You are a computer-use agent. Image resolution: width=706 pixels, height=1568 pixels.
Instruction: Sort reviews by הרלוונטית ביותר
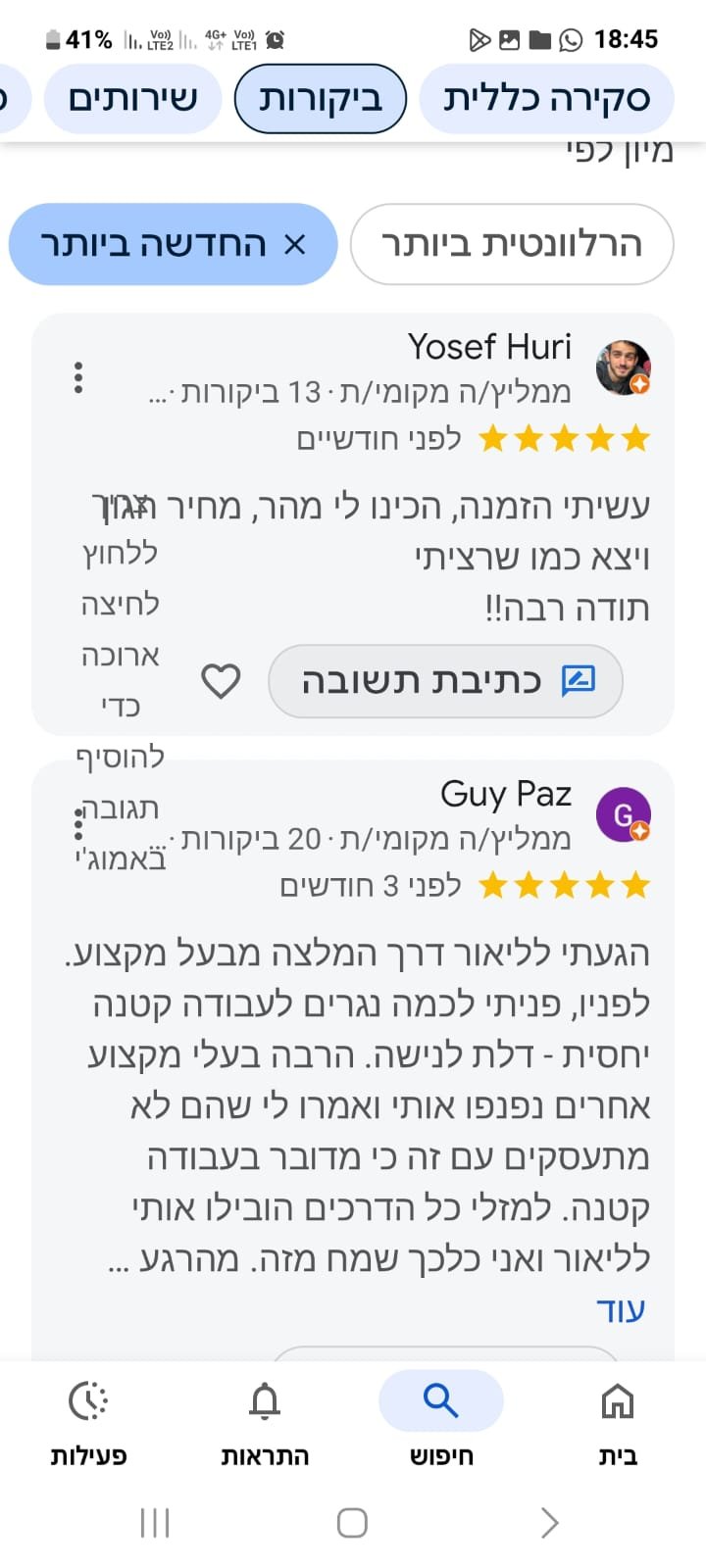pos(511,244)
